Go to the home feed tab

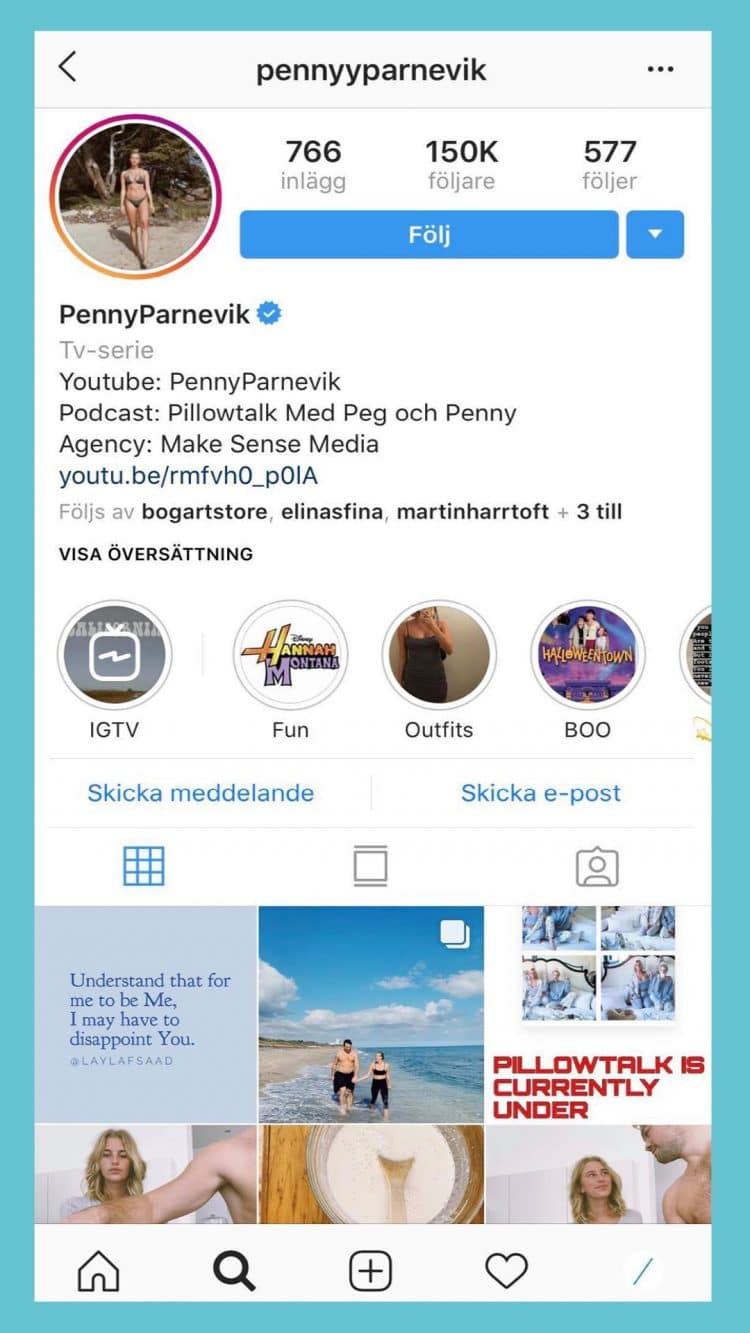point(98,1271)
